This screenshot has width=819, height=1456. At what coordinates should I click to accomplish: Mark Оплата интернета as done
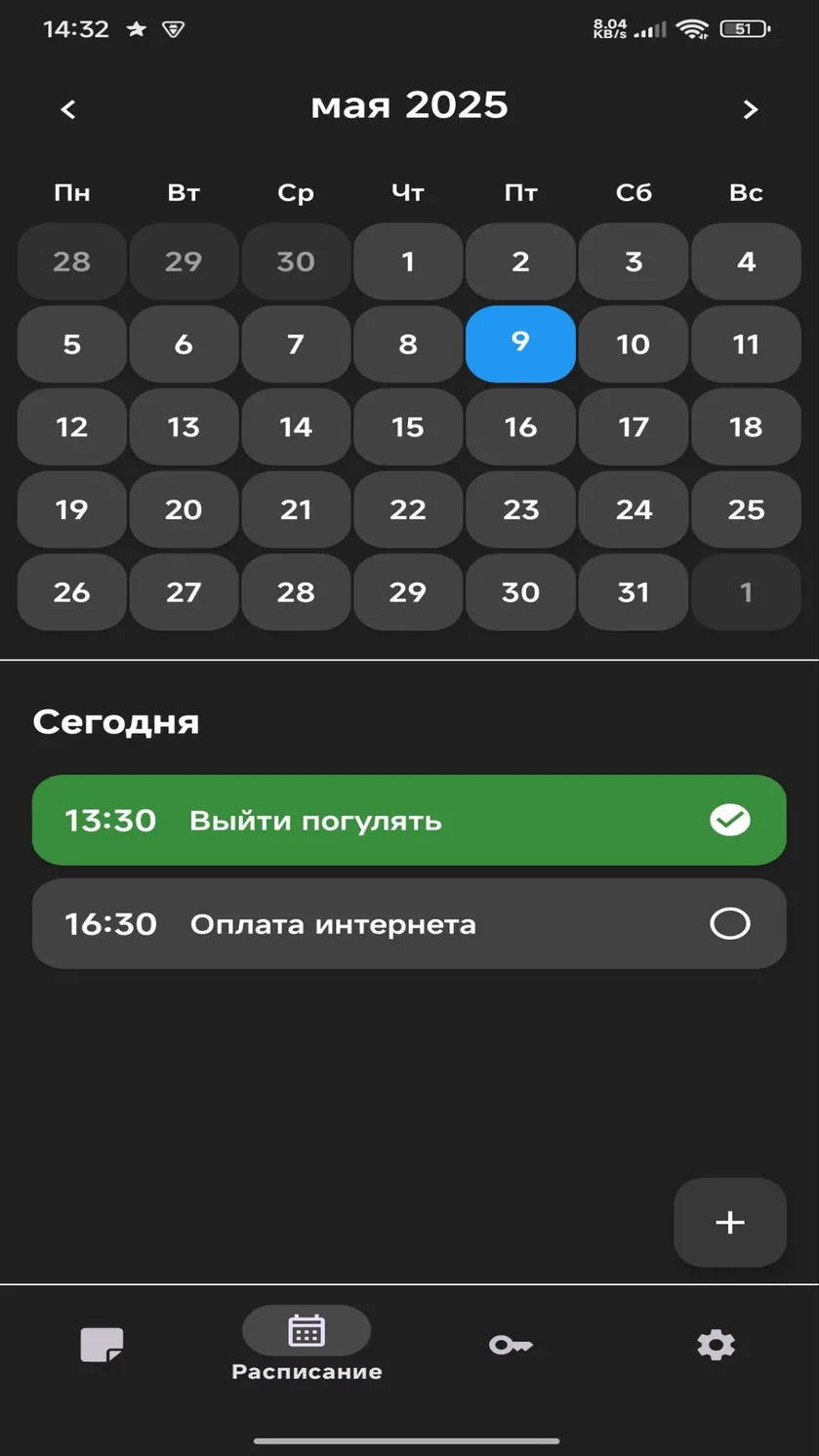click(730, 924)
